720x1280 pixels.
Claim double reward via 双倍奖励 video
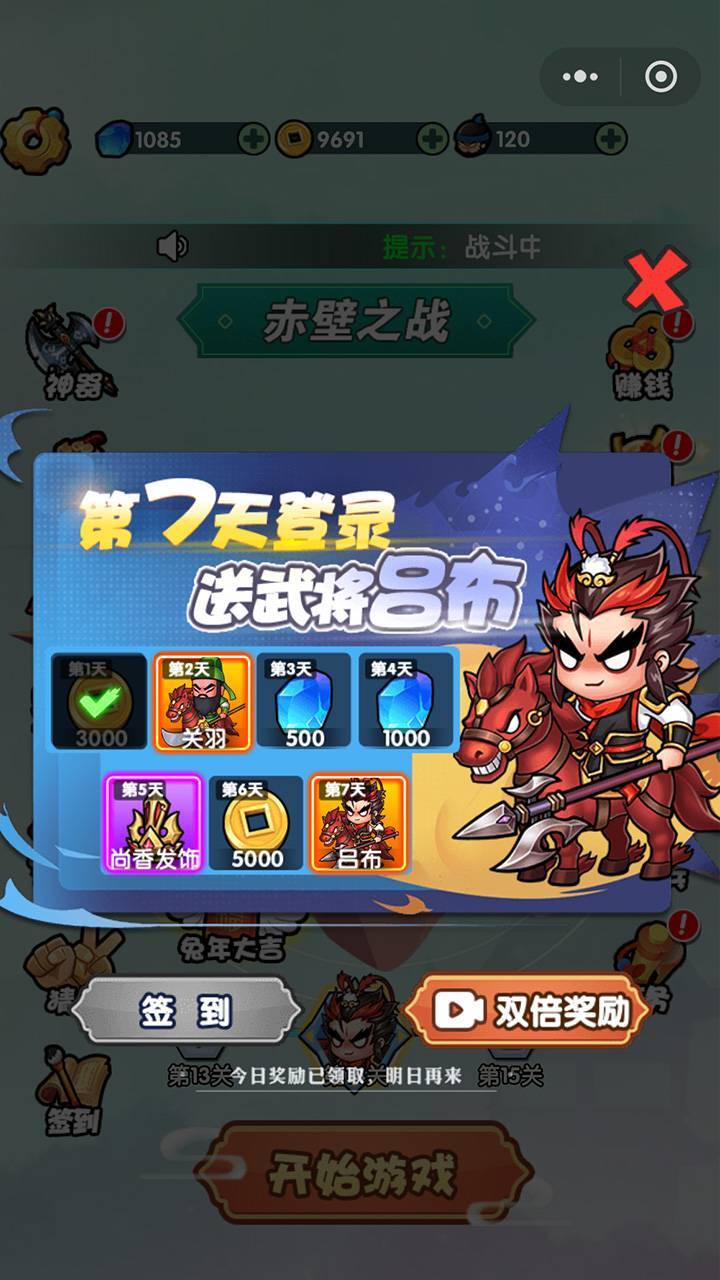[529, 1011]
